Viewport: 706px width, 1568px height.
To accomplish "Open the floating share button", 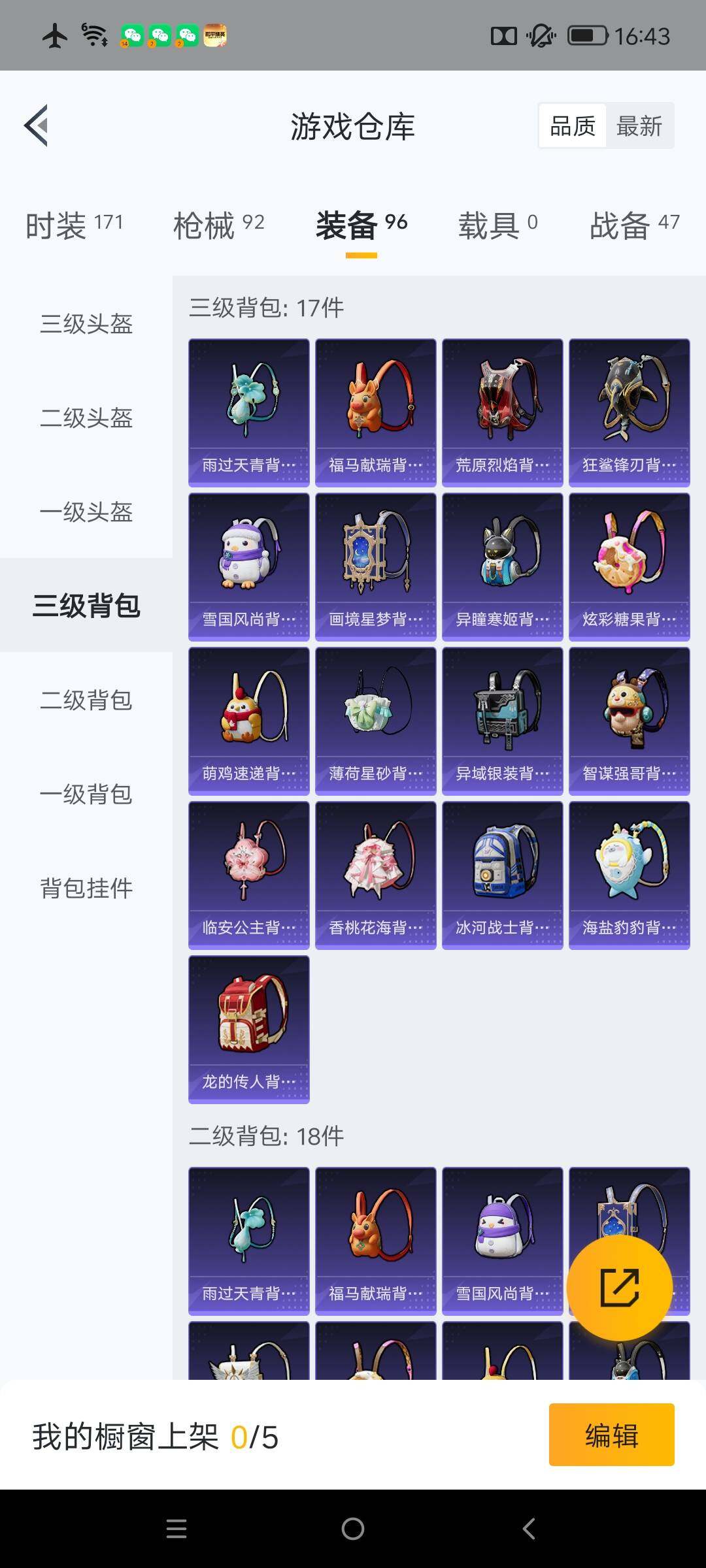I will pos(621,1287).
